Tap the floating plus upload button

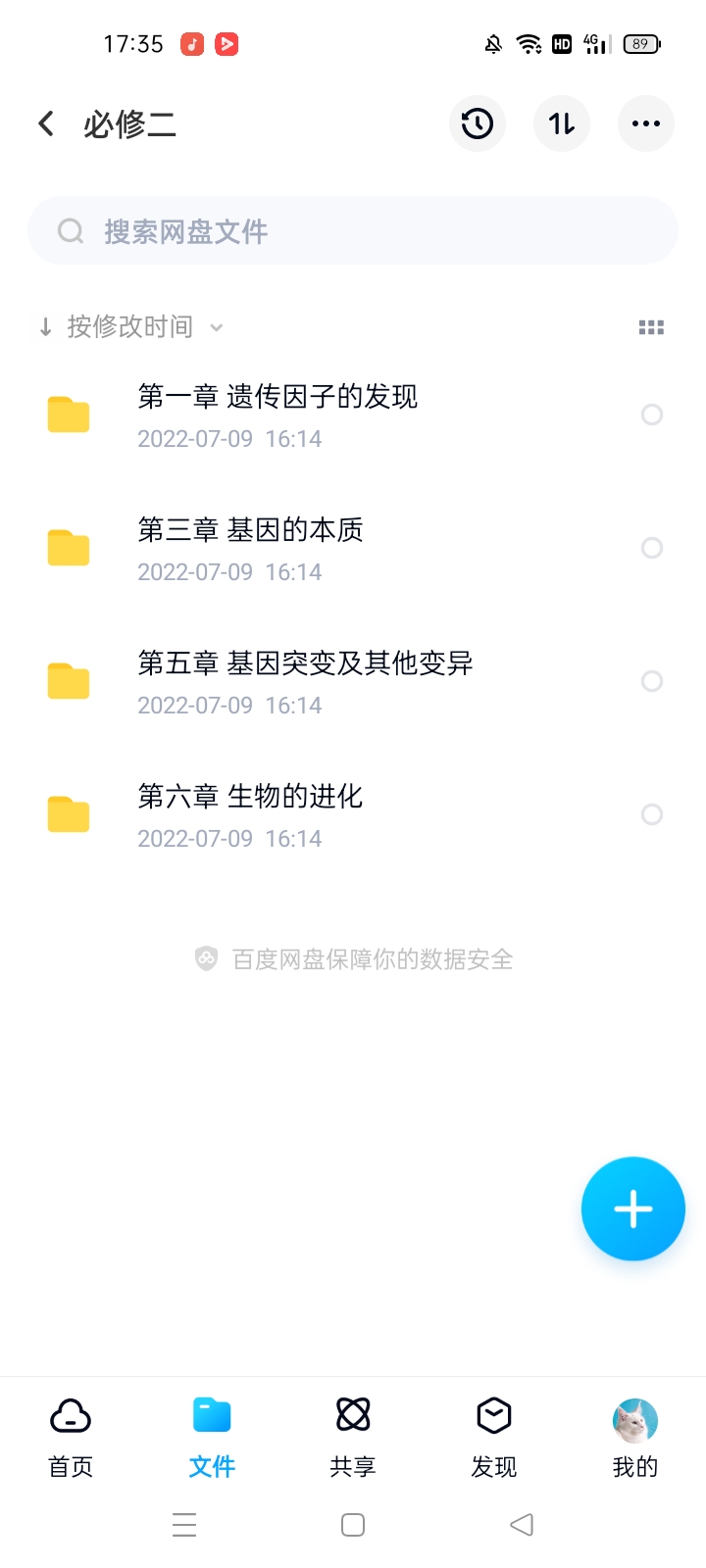pyautogui.click(x=632, y=1207)
